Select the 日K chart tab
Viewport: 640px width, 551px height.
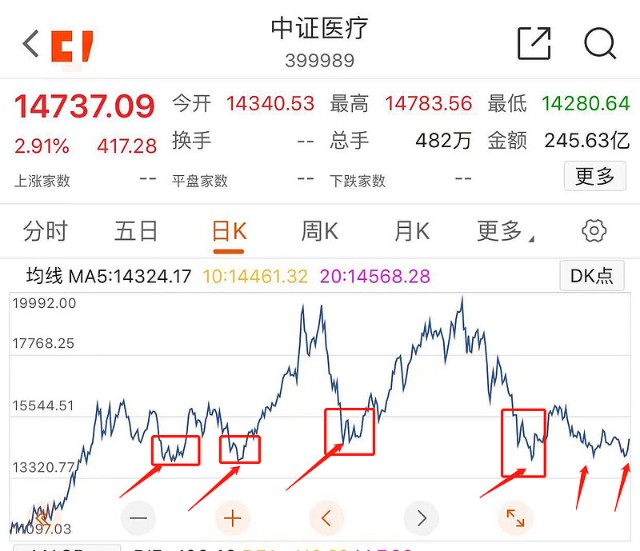228,231
